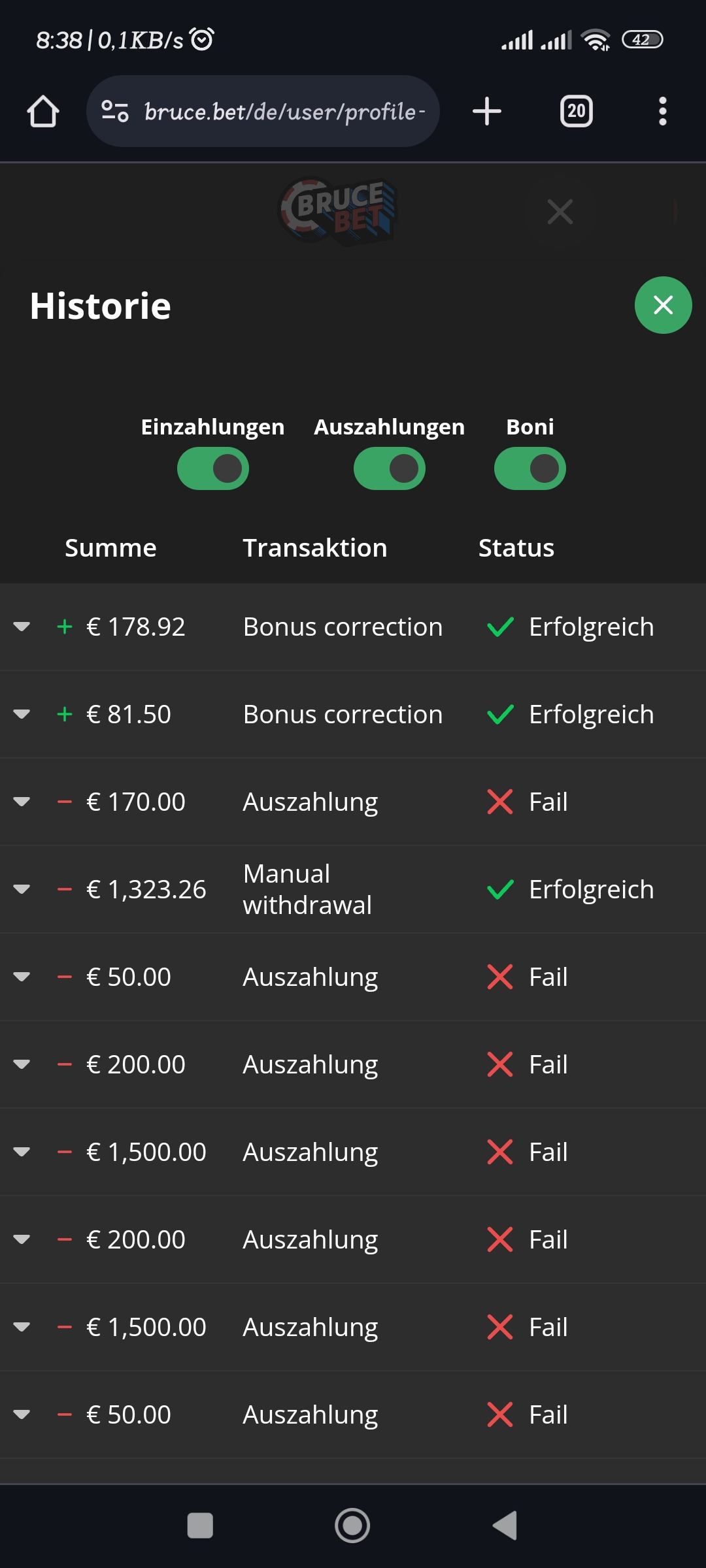The width and height of the screenshot is (706, 1568).
Task: Toggle the Boni filter off
Action: tap(530, 468)
